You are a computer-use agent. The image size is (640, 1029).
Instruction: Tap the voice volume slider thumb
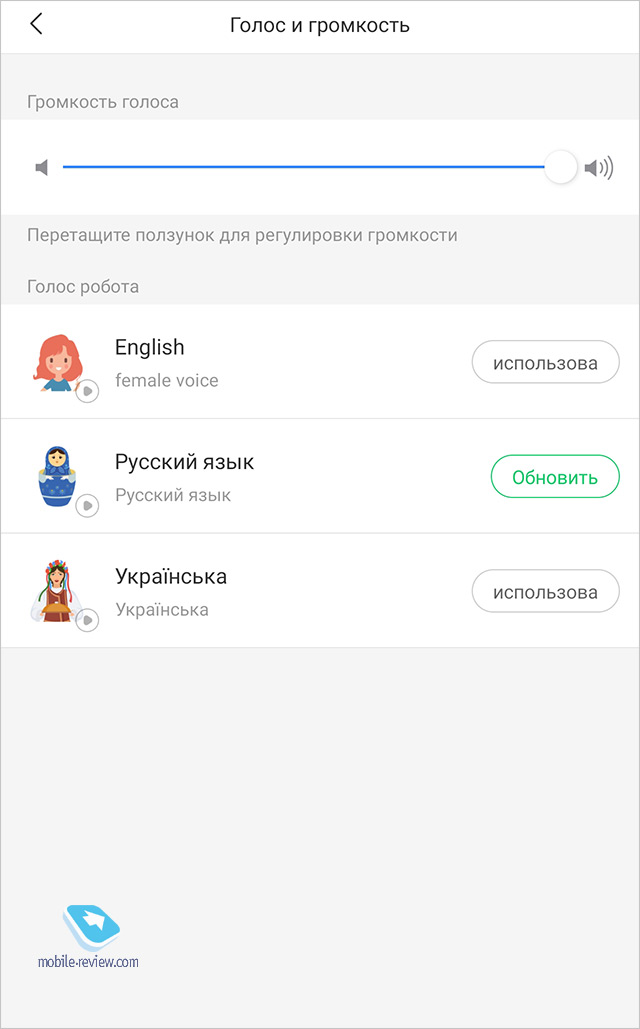pyautogui.click(x=561, y=167)
